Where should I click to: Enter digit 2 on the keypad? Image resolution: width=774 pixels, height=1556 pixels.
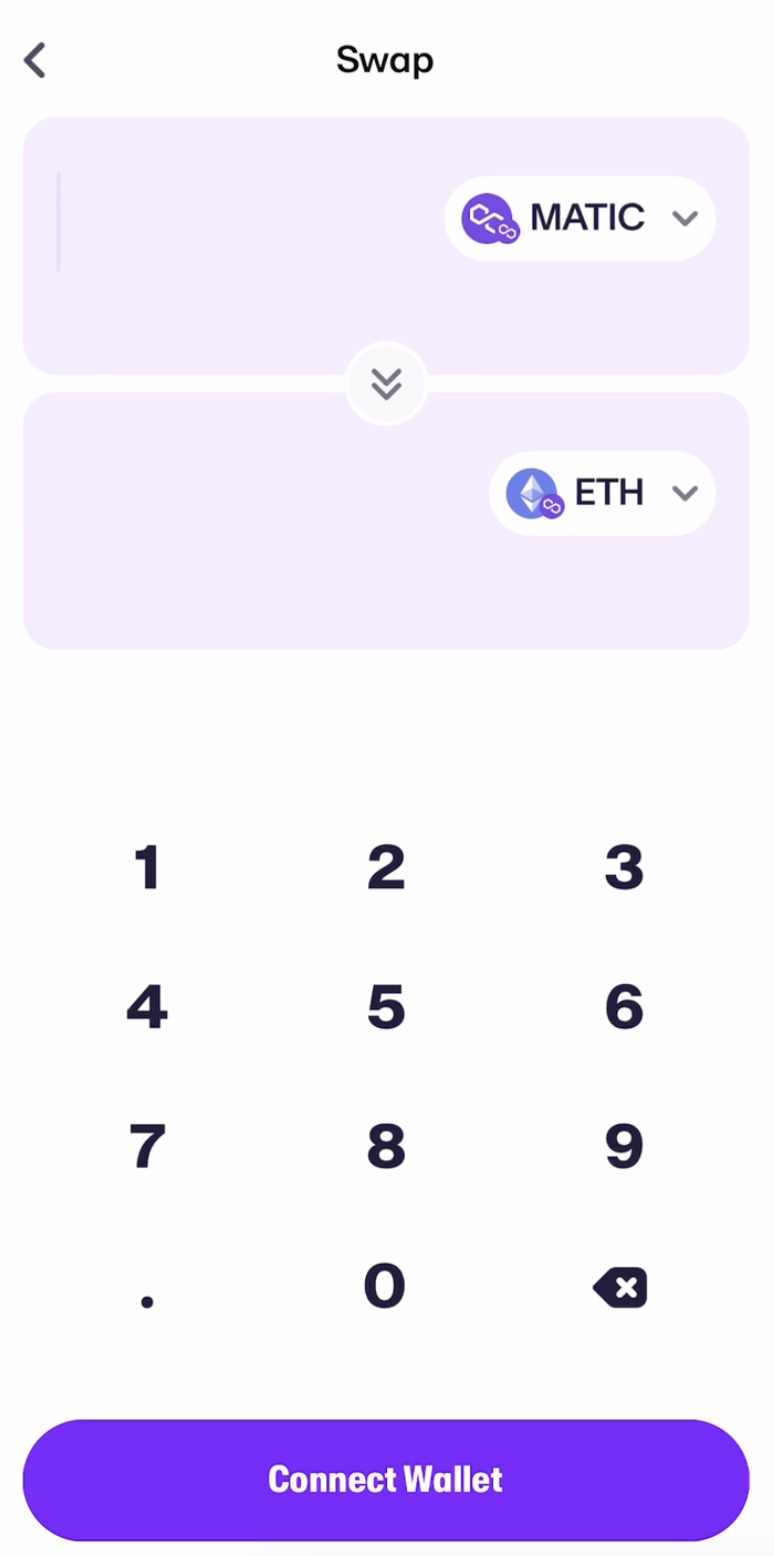386,867
